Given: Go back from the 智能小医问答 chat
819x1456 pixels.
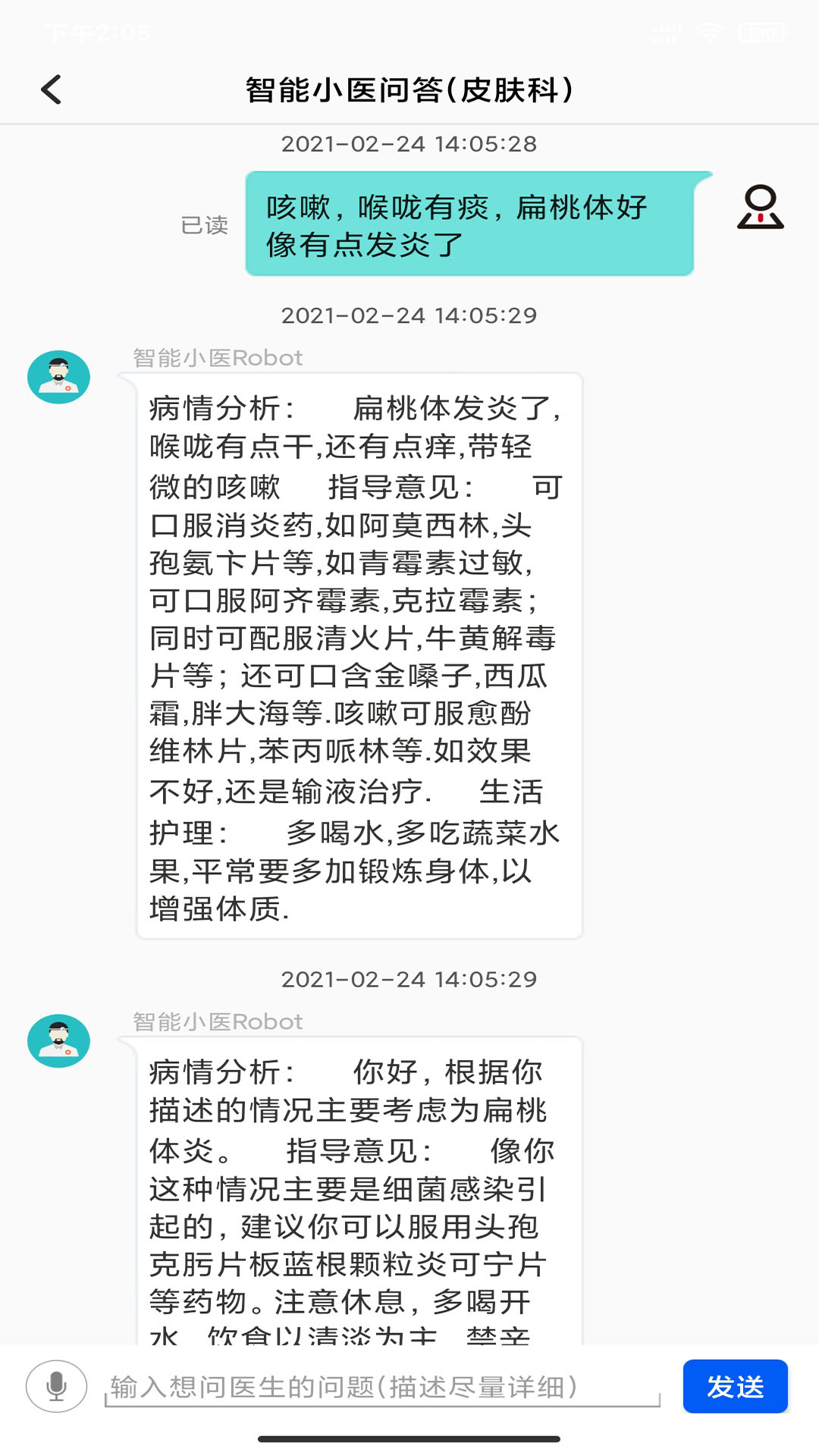Looking at the screenshot, I should [x=52, y=89].
